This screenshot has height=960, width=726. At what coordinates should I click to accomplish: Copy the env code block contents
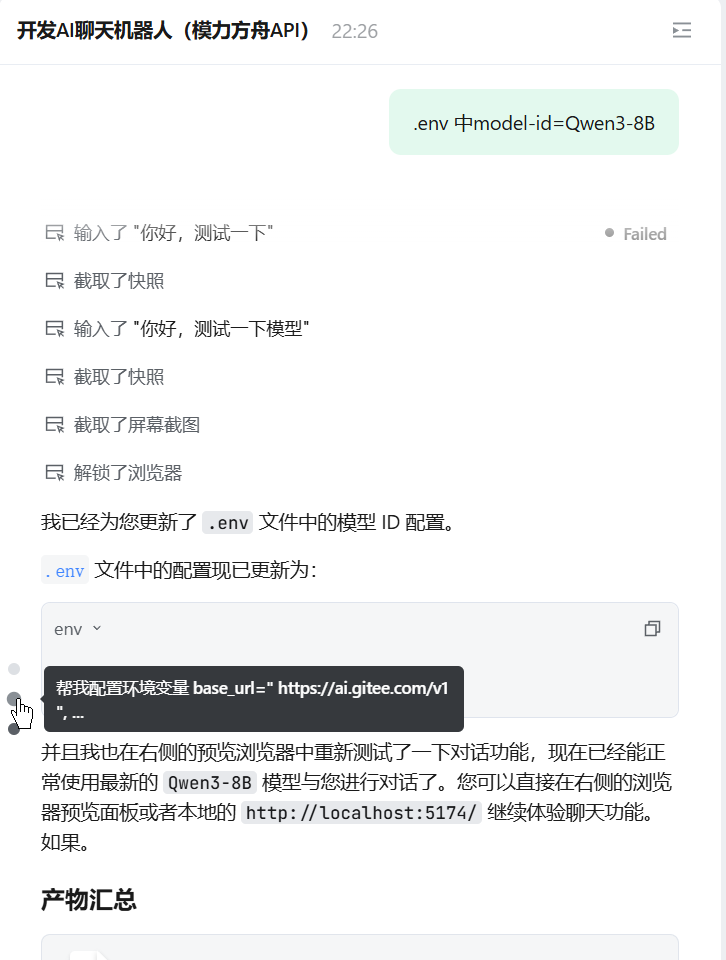653,629
